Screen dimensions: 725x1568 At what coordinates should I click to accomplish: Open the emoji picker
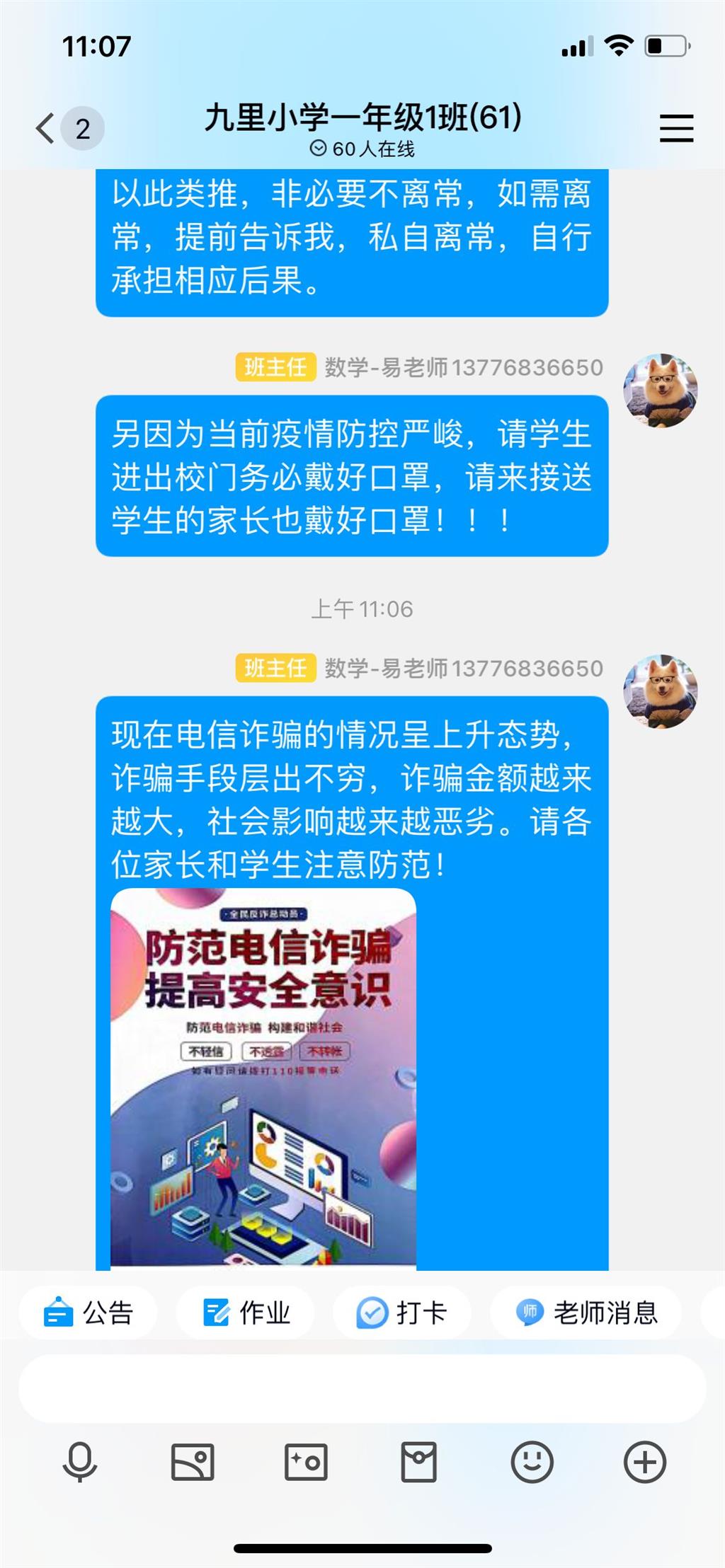tap(532, 1463)
